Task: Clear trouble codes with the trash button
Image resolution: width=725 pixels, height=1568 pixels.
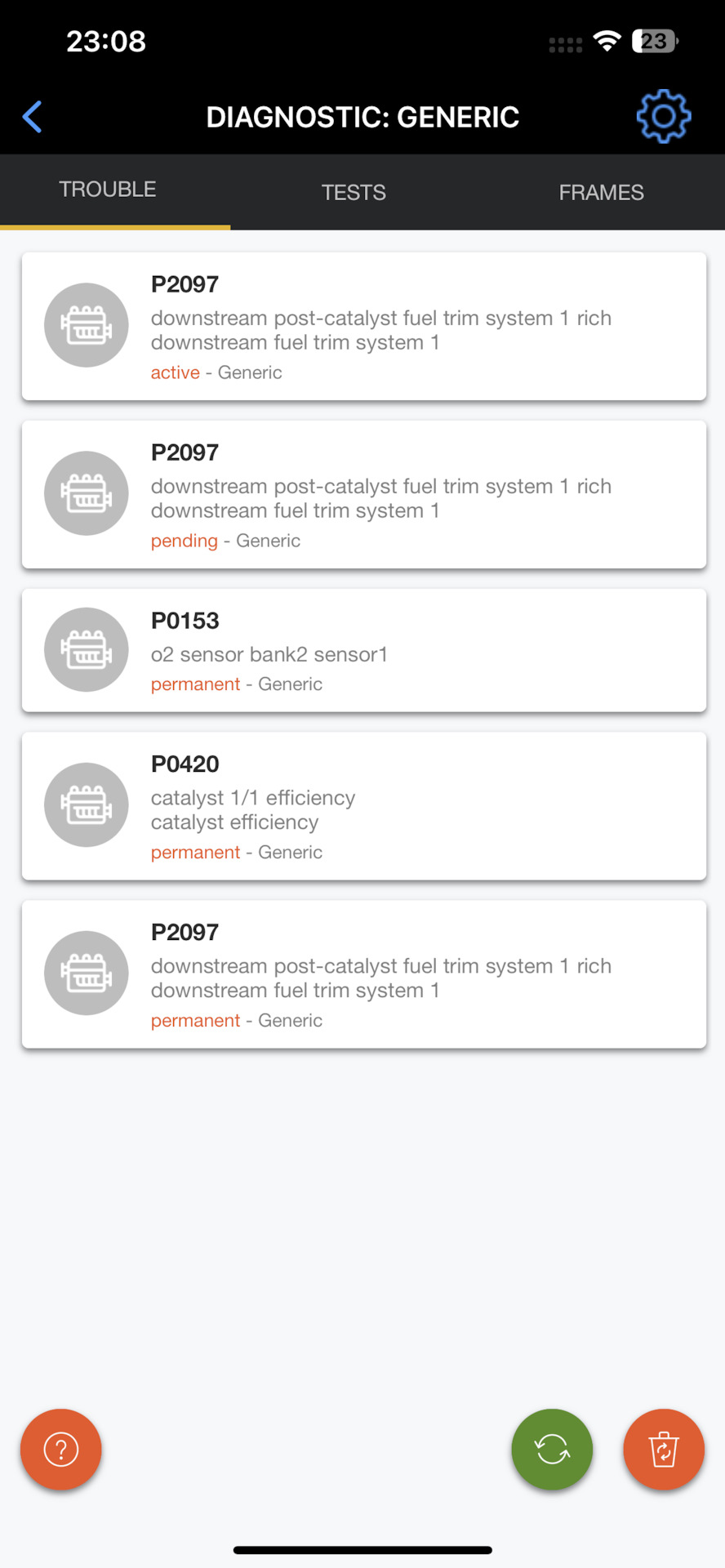Action: (664, 1450)
